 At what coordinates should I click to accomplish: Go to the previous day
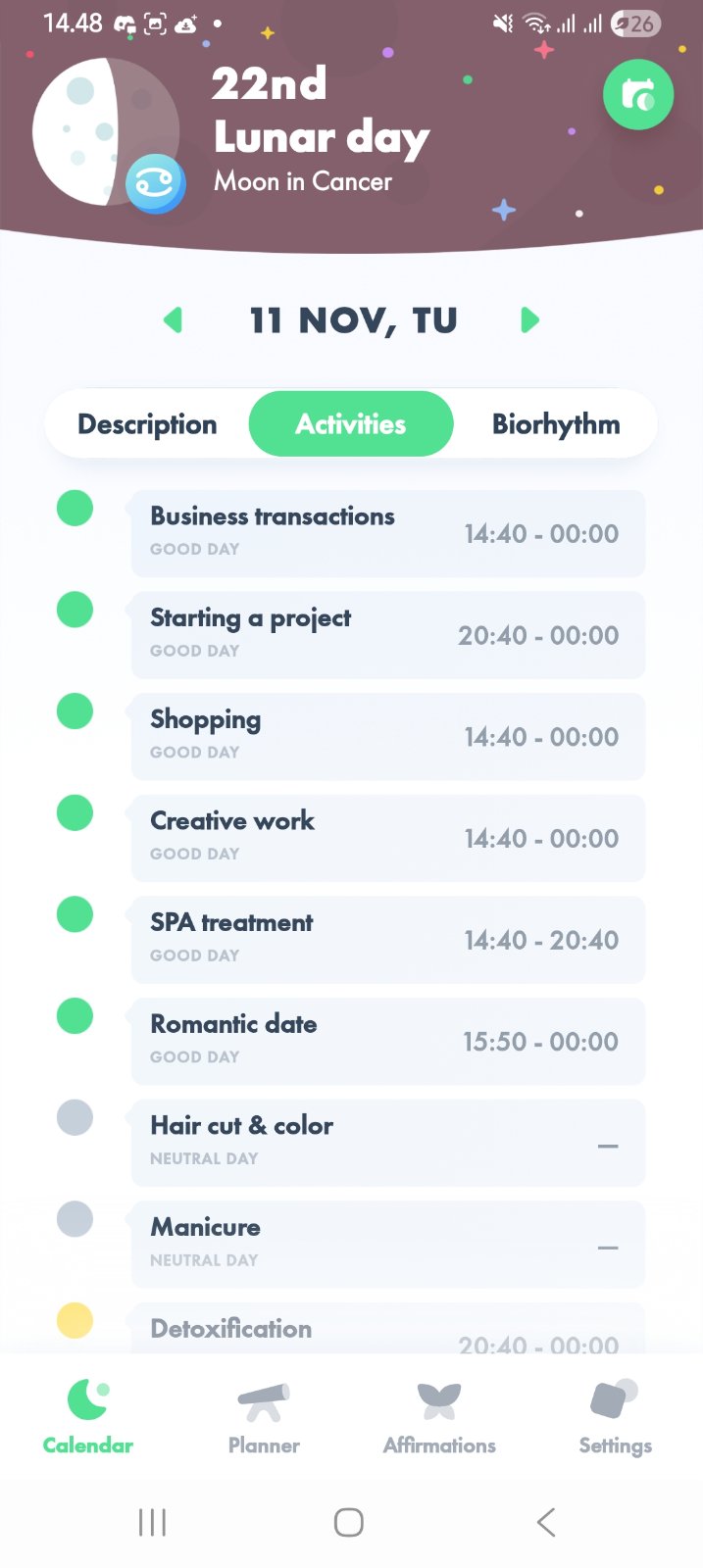click(x=174, y=320)
